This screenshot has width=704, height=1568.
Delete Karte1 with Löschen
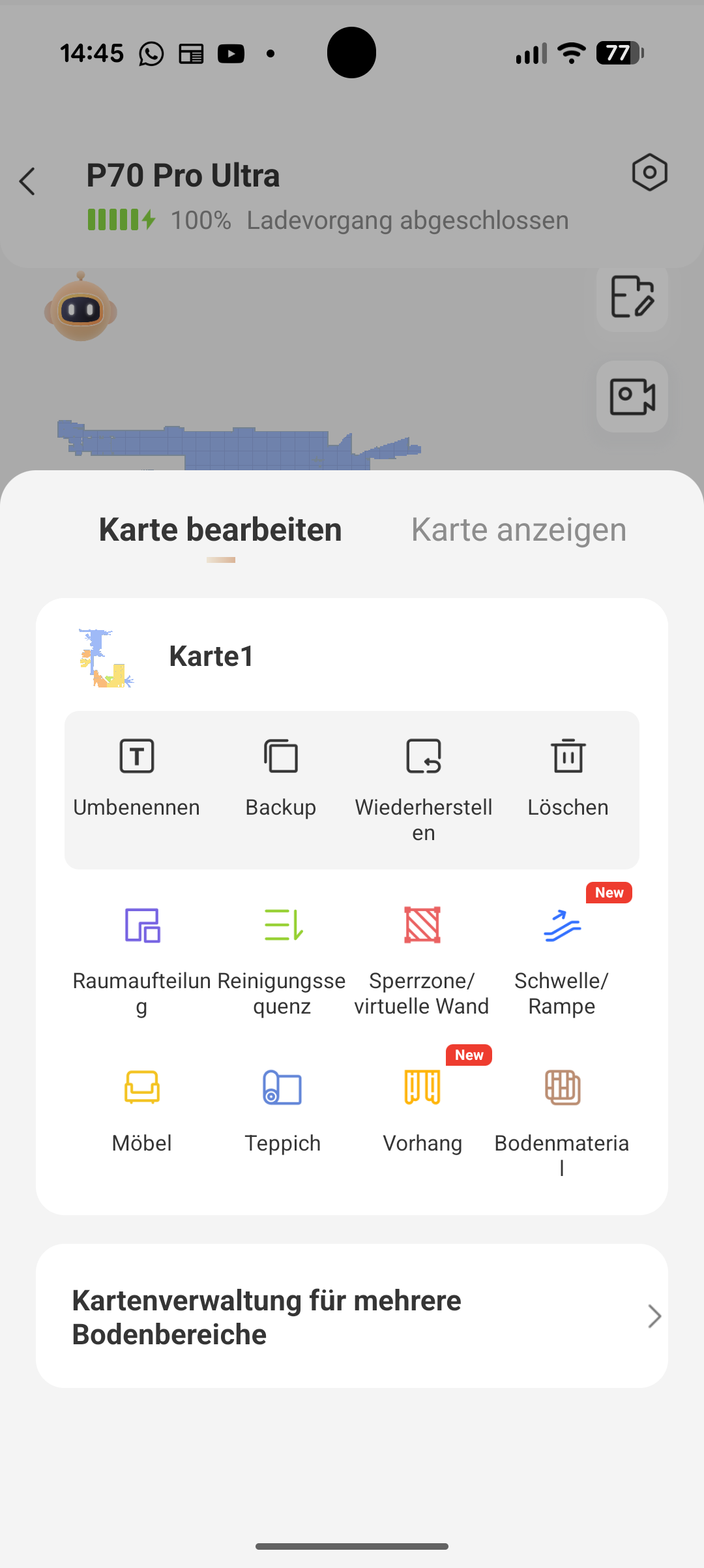coord(568,777)
